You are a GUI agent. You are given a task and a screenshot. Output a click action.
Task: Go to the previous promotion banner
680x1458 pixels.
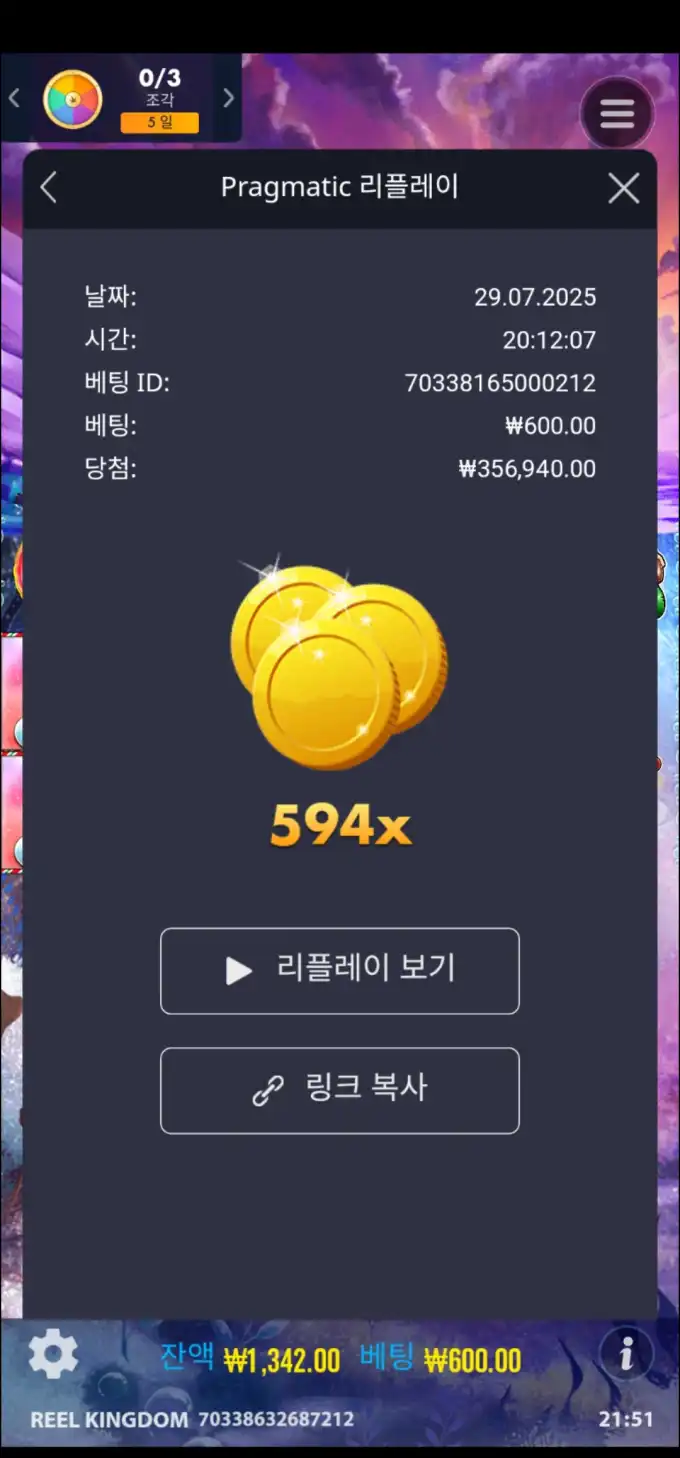(x=14, y=98)
